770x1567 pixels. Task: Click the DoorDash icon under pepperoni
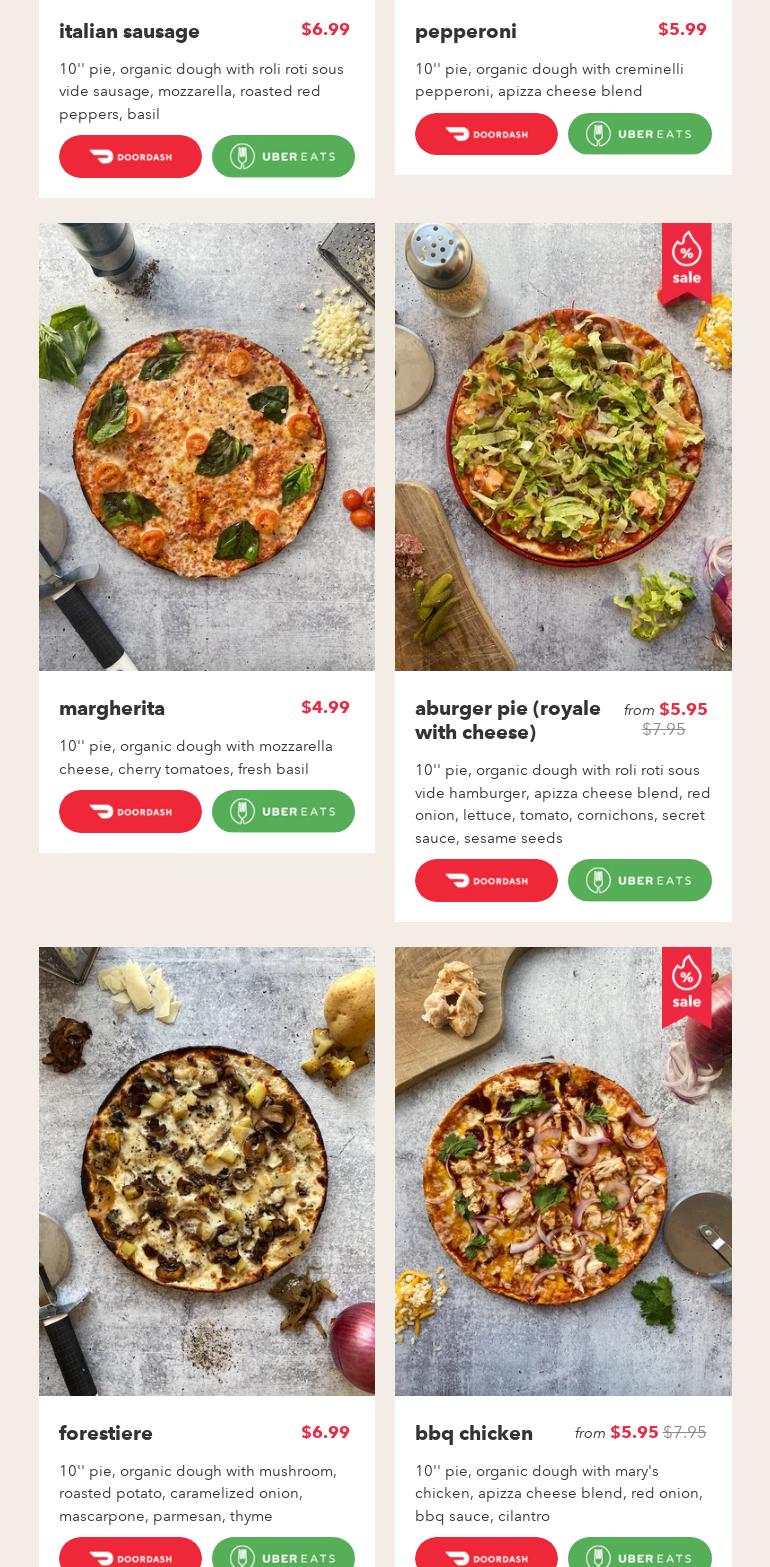click(x=486, y=133)
